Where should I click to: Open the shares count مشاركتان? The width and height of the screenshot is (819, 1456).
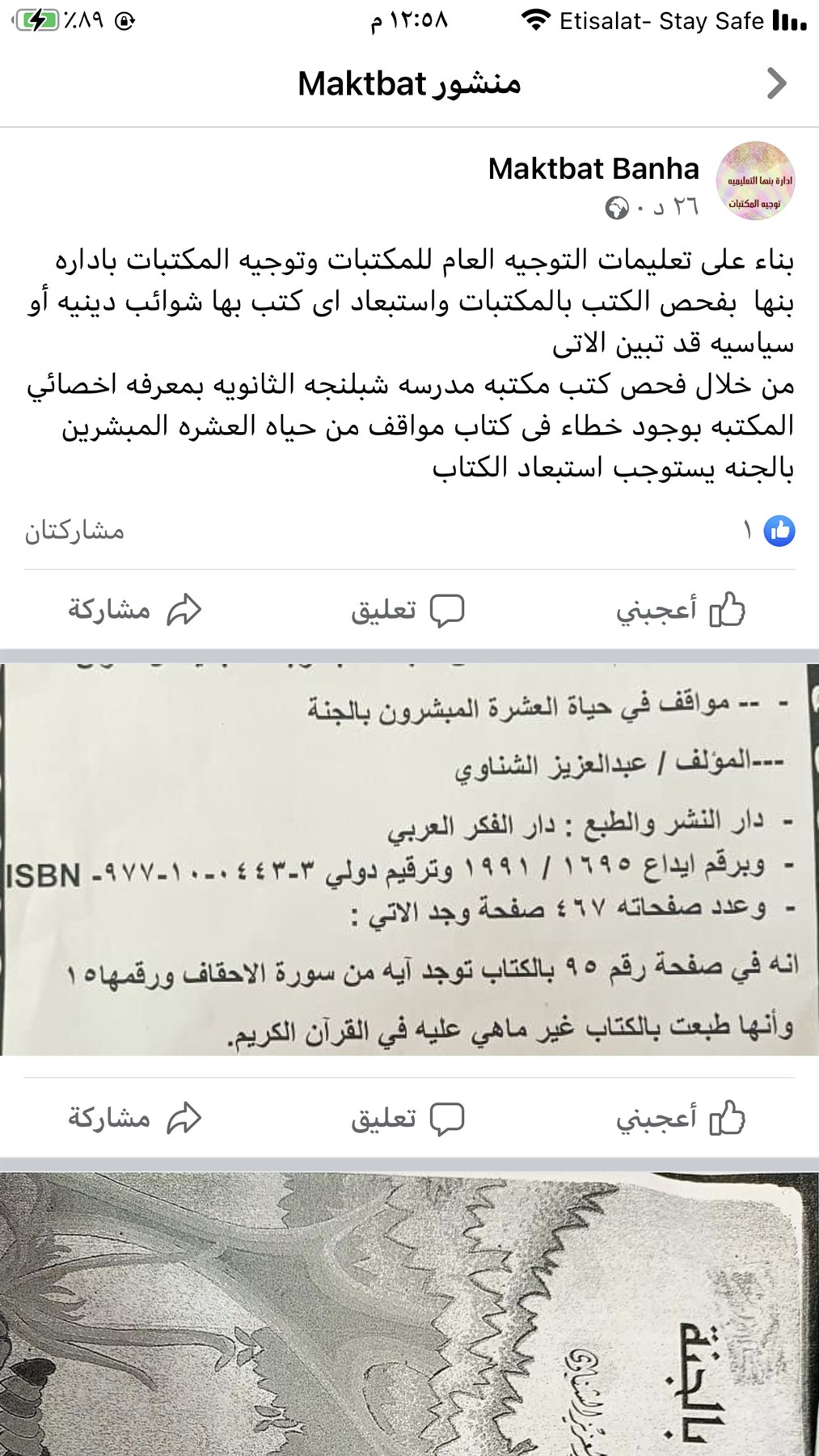pyautogui.click(x=74, y=531)
